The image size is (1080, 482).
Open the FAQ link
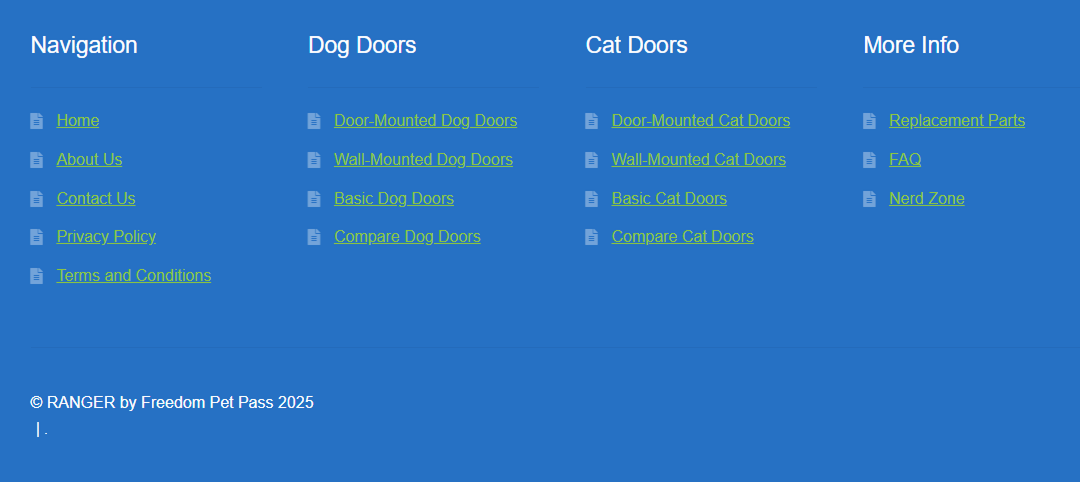pyautogui.click(x=905, y=160)
